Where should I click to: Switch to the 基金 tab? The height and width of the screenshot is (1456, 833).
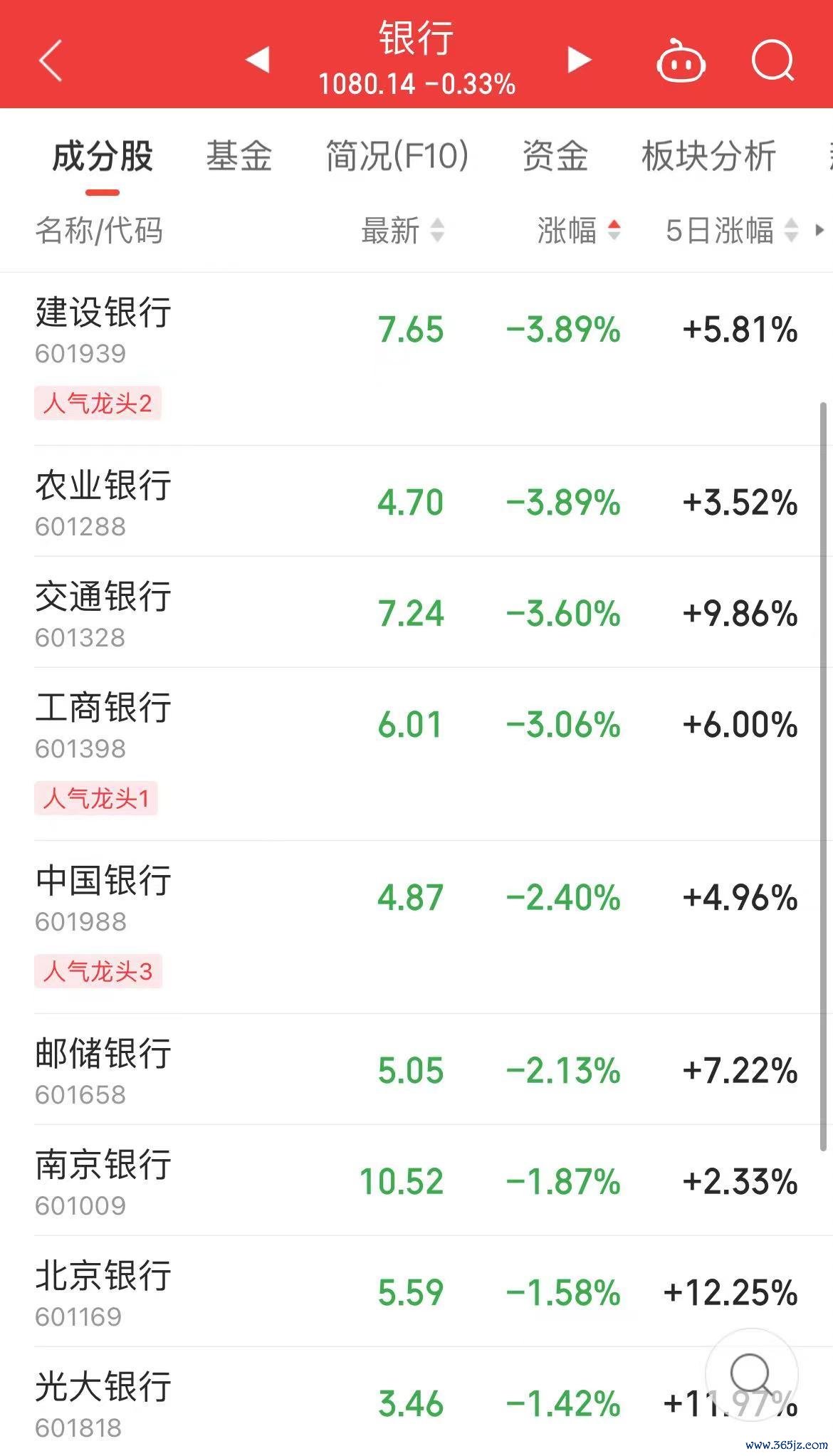click(239, 156)
